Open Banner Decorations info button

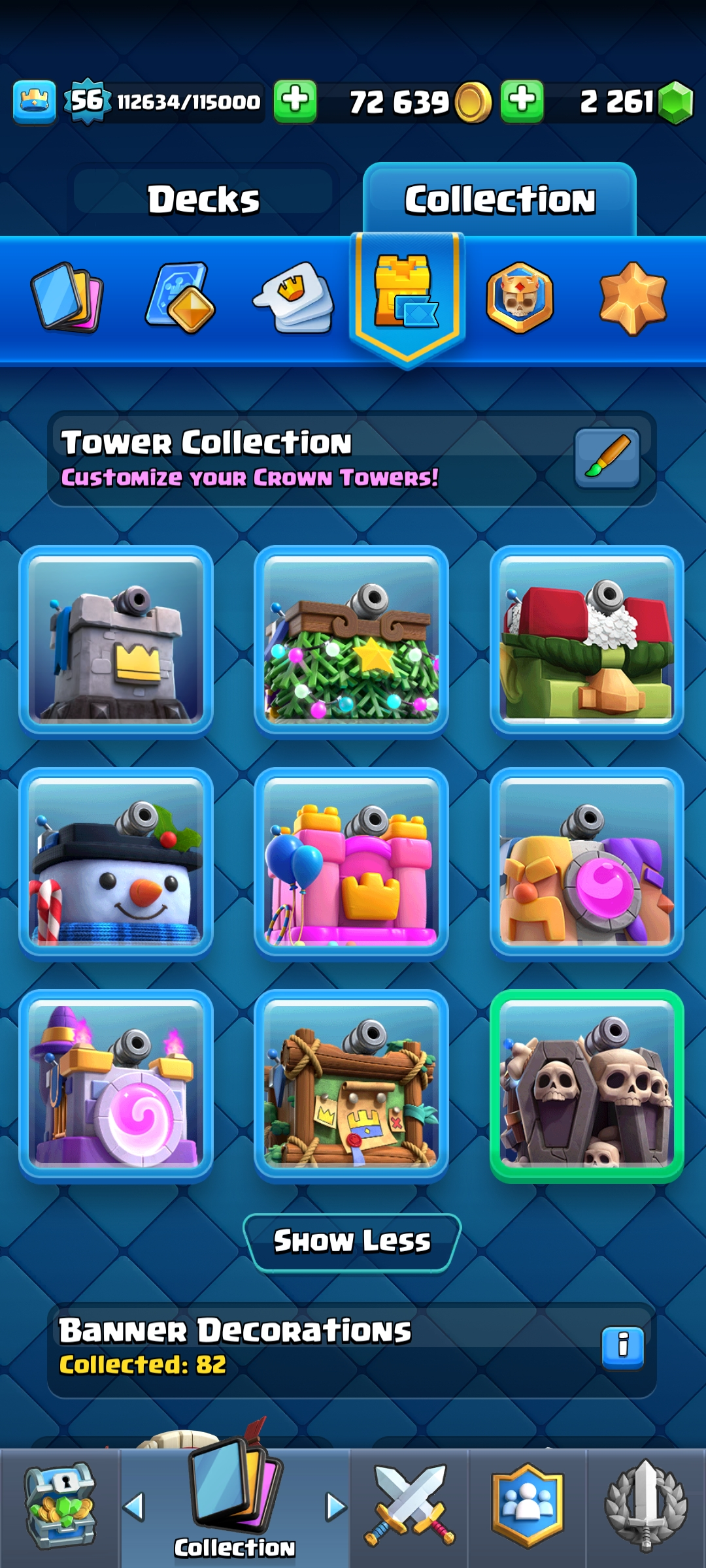pyautogui.click(x=622, y=1347)
